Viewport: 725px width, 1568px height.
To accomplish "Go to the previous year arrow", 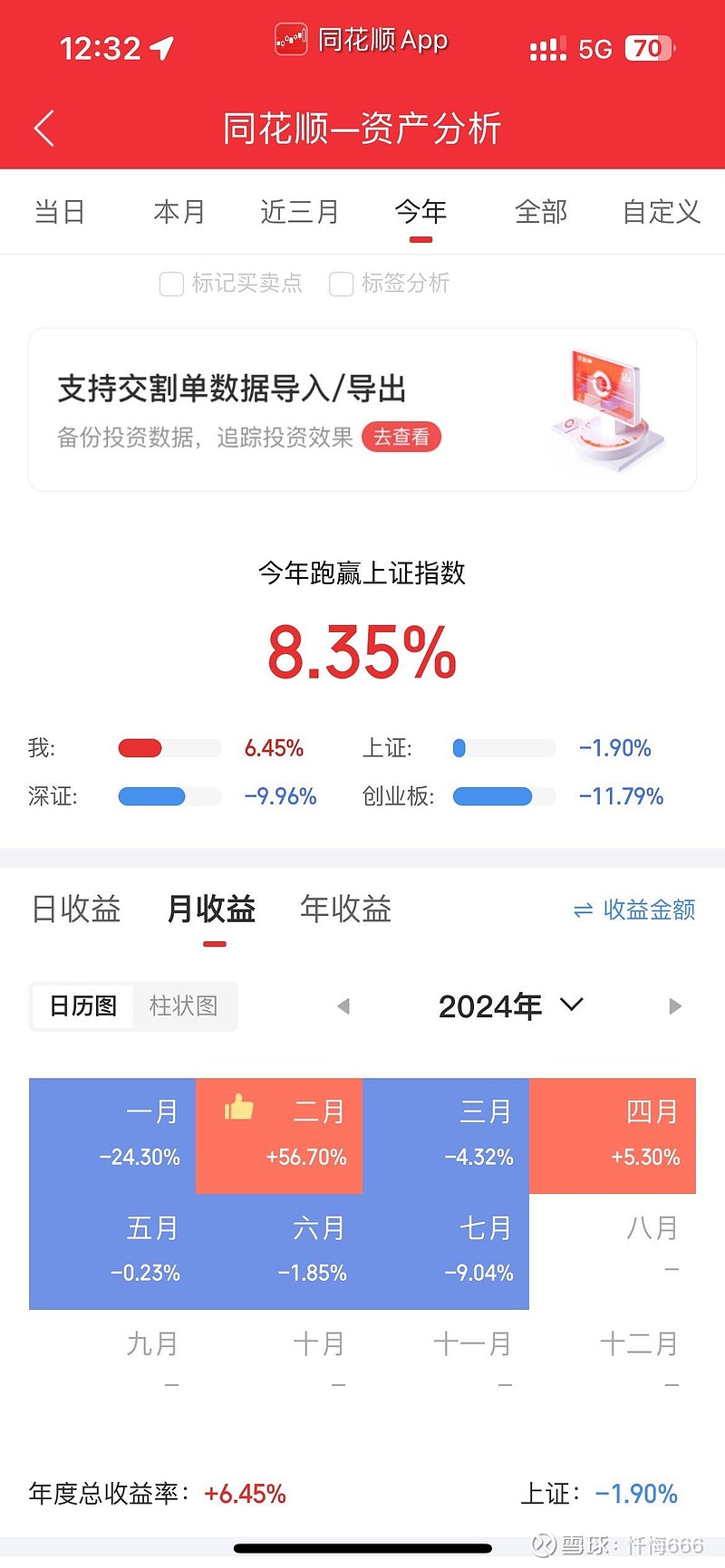I will [x=343, y=1006].
